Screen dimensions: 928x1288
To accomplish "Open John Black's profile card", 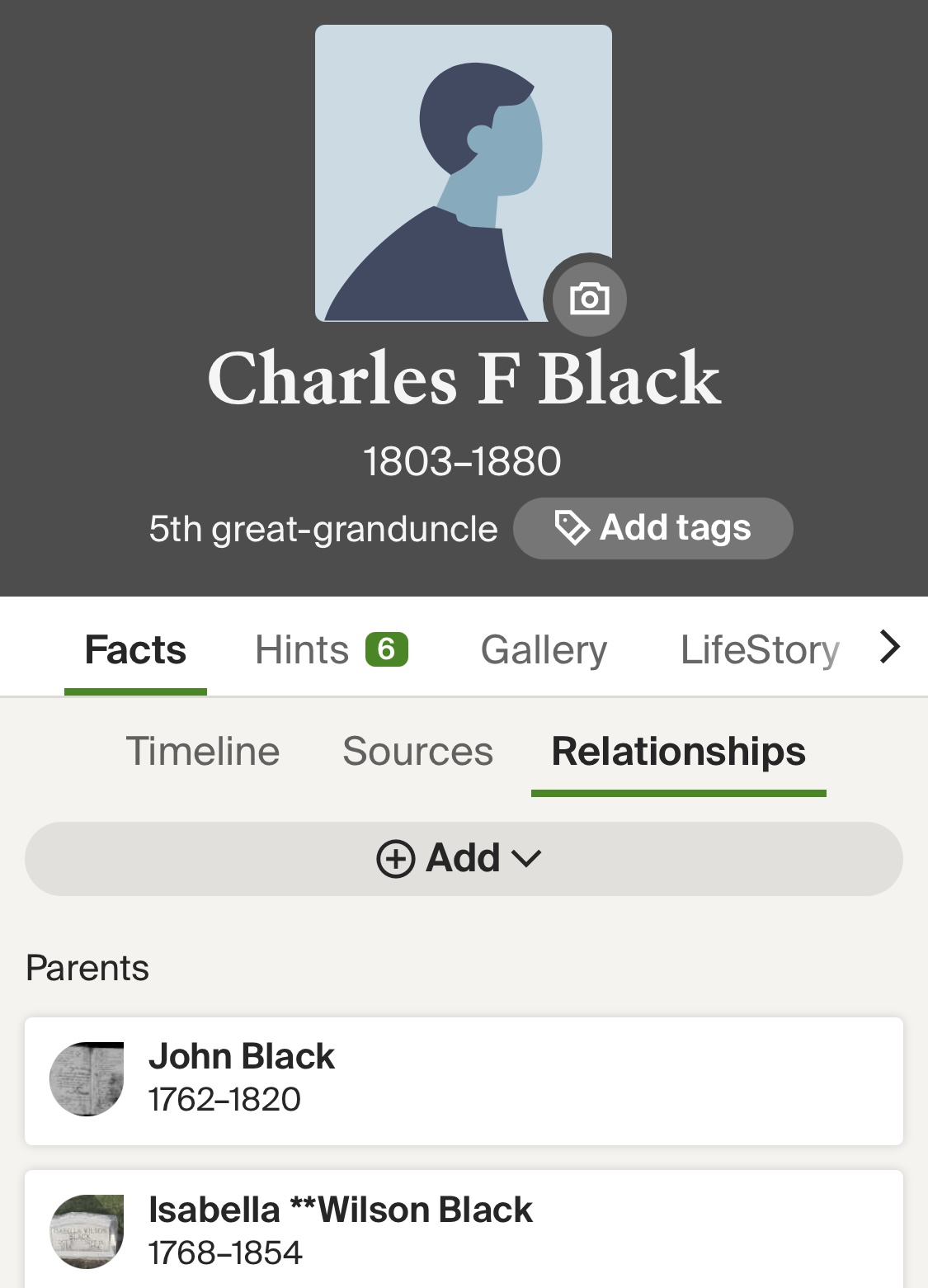I will pyautogui.click(x=463, y=1080).
